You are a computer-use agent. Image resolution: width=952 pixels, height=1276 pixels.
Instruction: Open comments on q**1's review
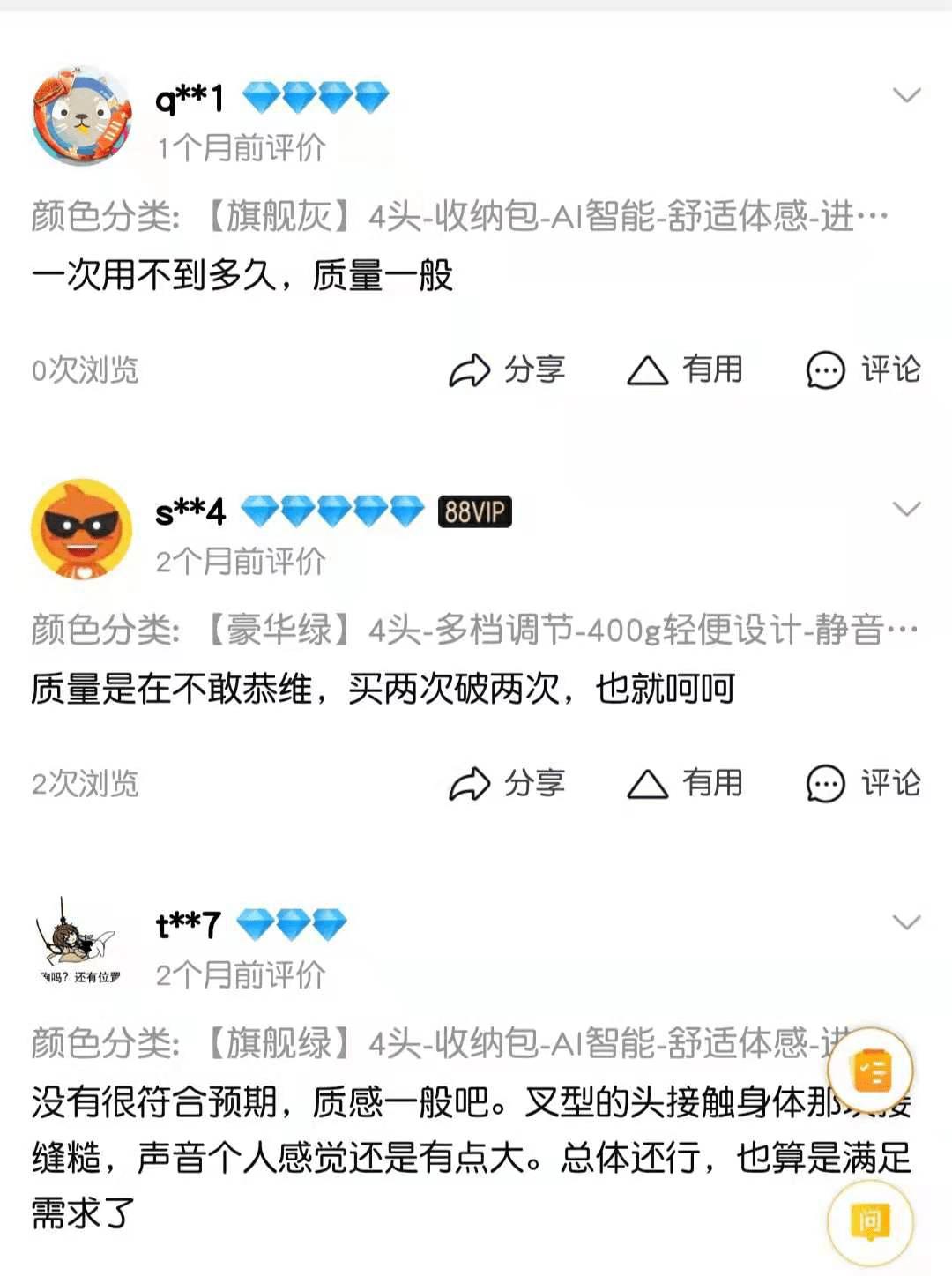click(824, 371)
